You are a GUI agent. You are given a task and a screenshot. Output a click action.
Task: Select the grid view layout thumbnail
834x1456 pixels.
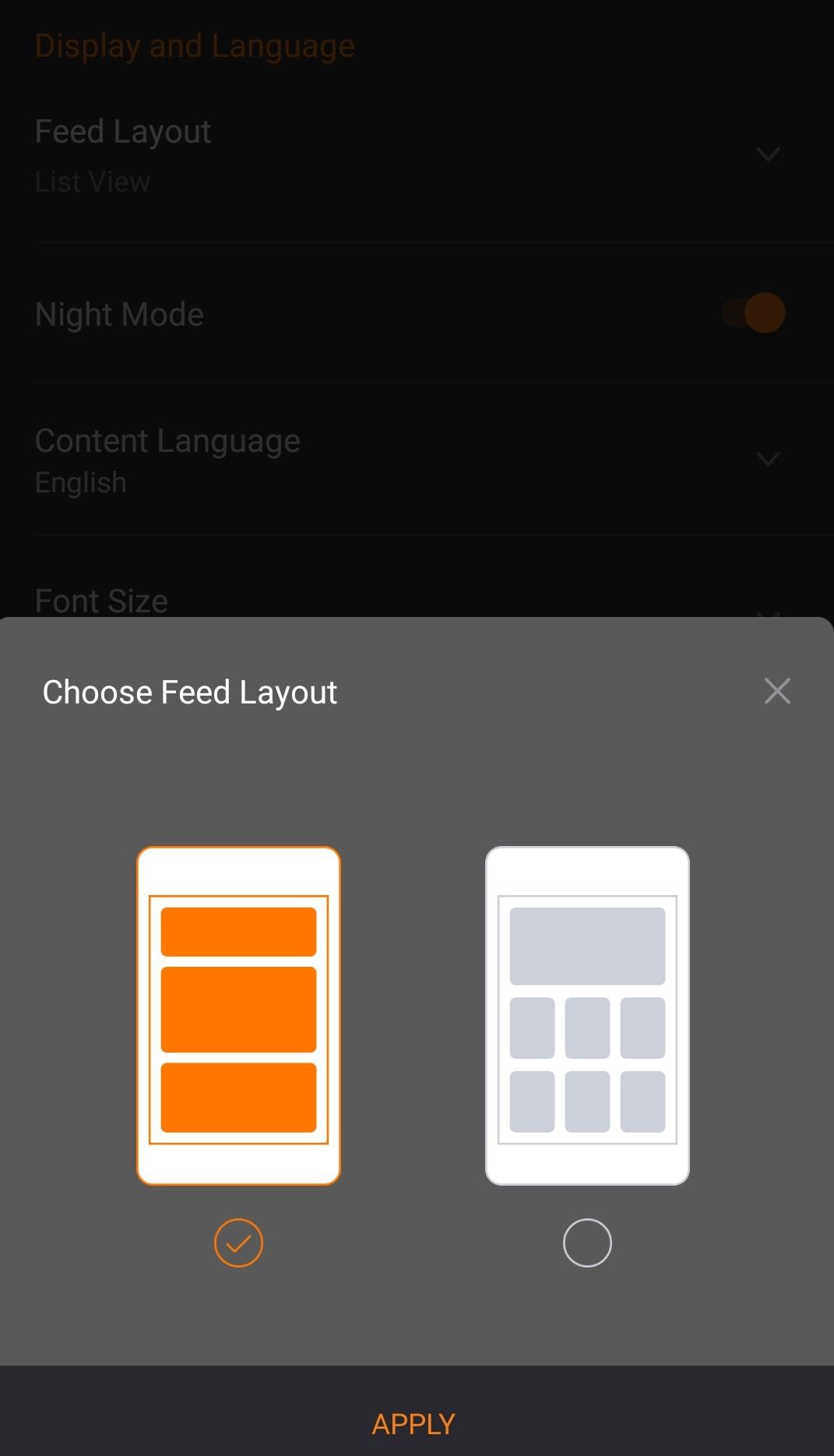coord(587,1016)
